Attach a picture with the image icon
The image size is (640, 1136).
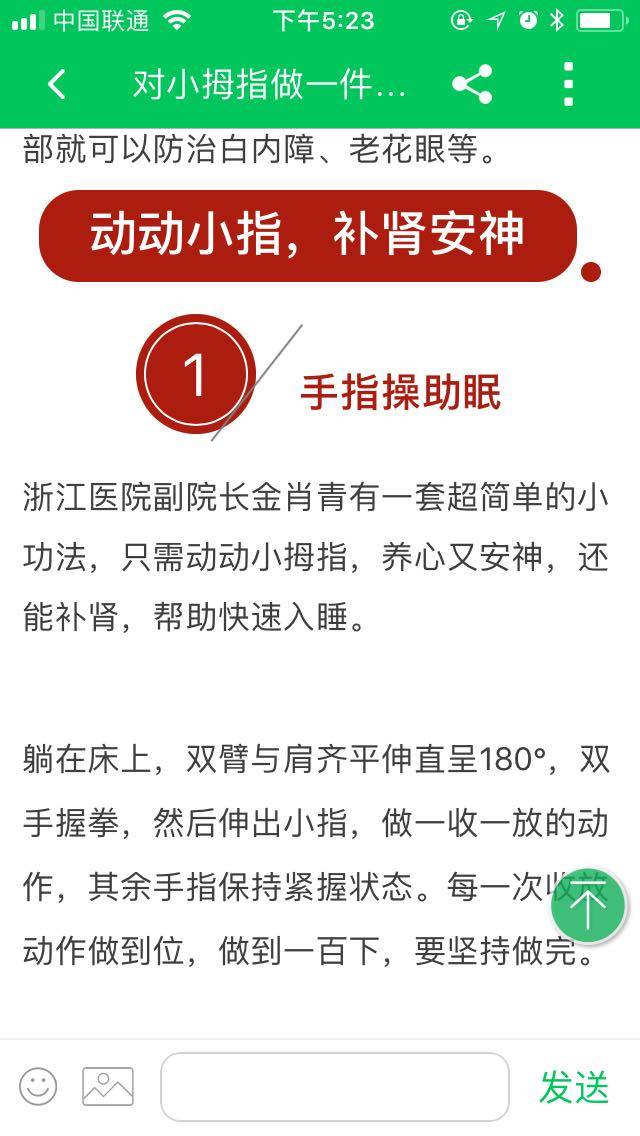pos(108,1086)
